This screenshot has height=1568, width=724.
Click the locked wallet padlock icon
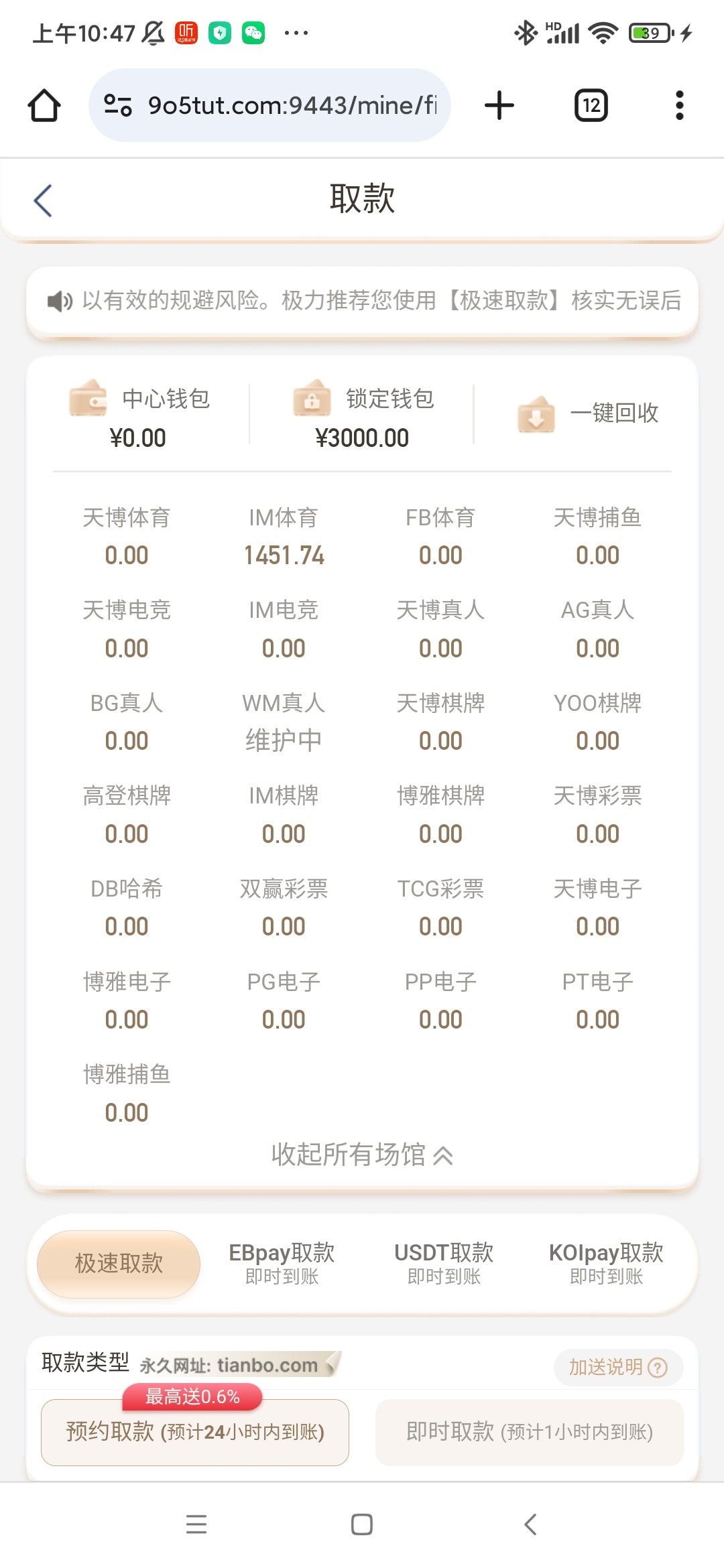[312, 398]
